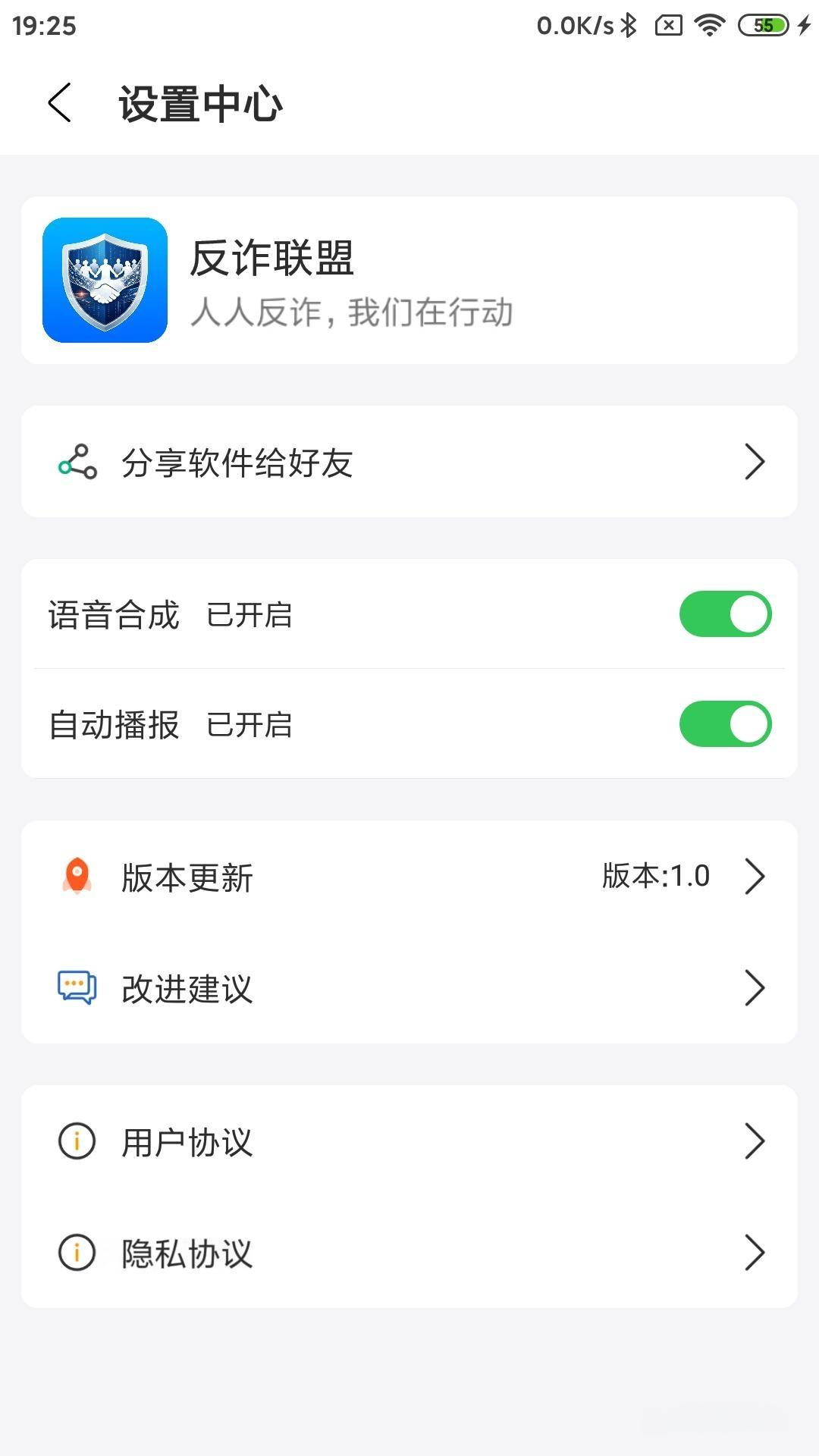Select the 设置中心 title text
The height and width of the screenshot is (1456, 819).
click(x=199, y=104)
